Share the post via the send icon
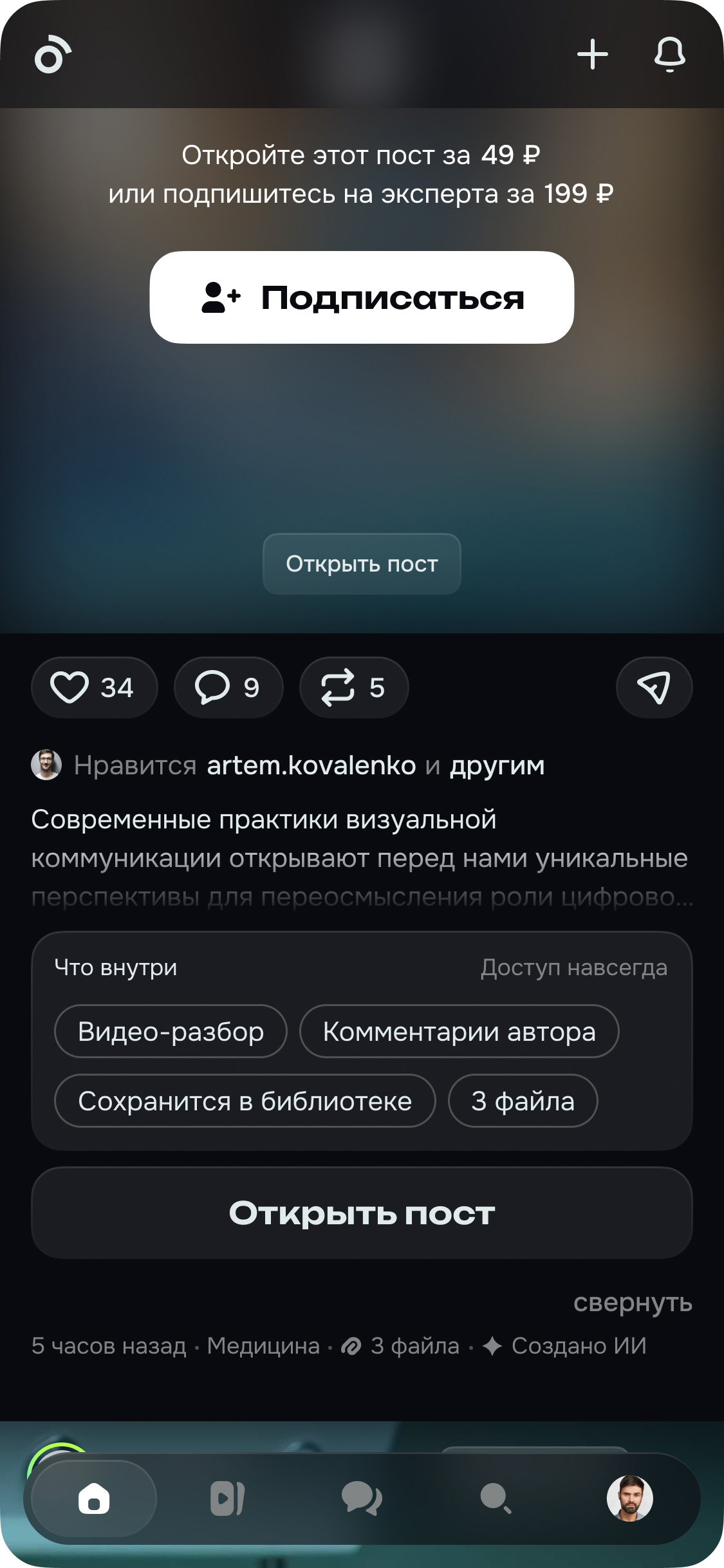Image resolution: width=724 pixels, height=1568 pixels. coord(654,687)
